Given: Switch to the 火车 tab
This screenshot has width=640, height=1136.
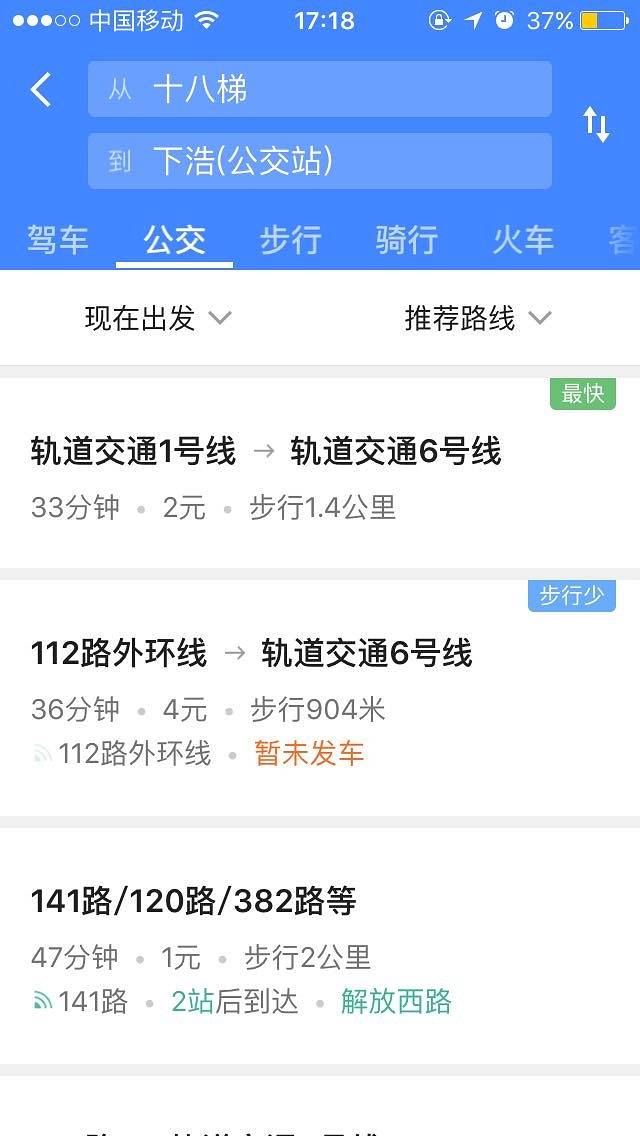Looking at the screenshot, I should pos(522,240).
